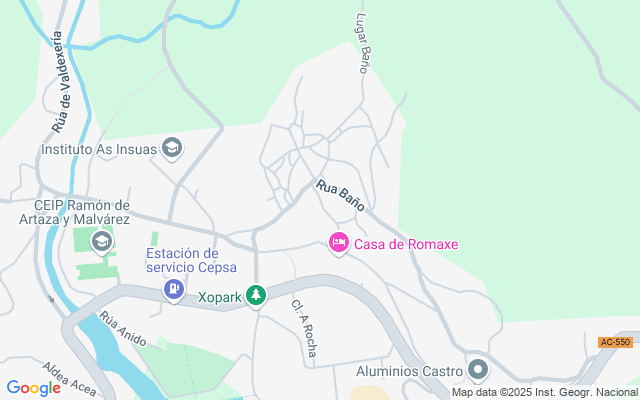Select the Aluminios Castro place marker
Screen dimensions: 640x400
pyautogui.click(x=478, y=370)
